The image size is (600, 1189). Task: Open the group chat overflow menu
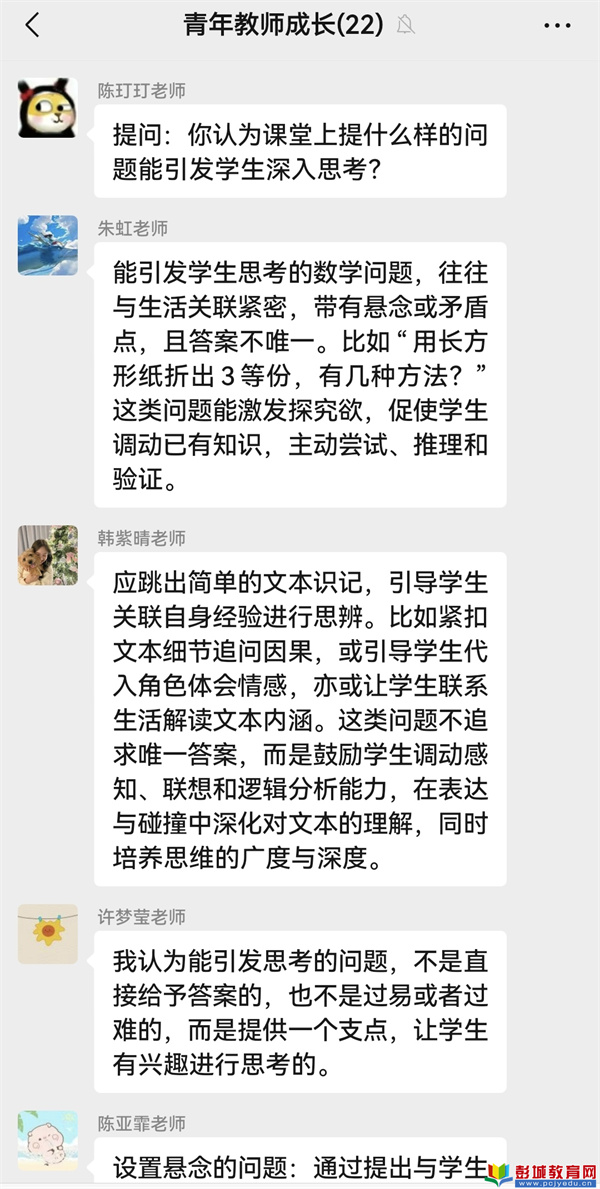[557, 26]
